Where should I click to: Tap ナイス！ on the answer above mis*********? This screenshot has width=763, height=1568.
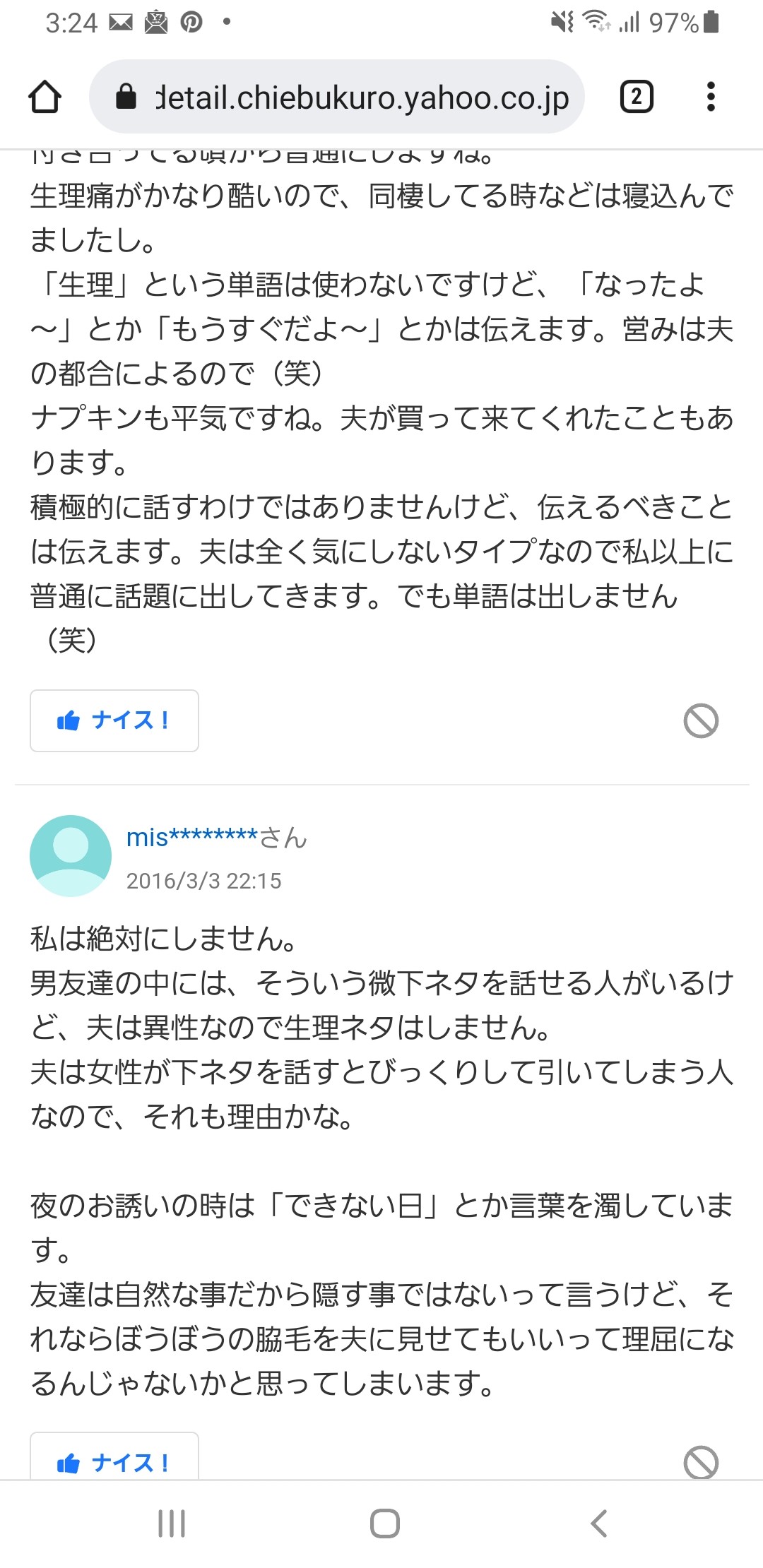point(114,720)
